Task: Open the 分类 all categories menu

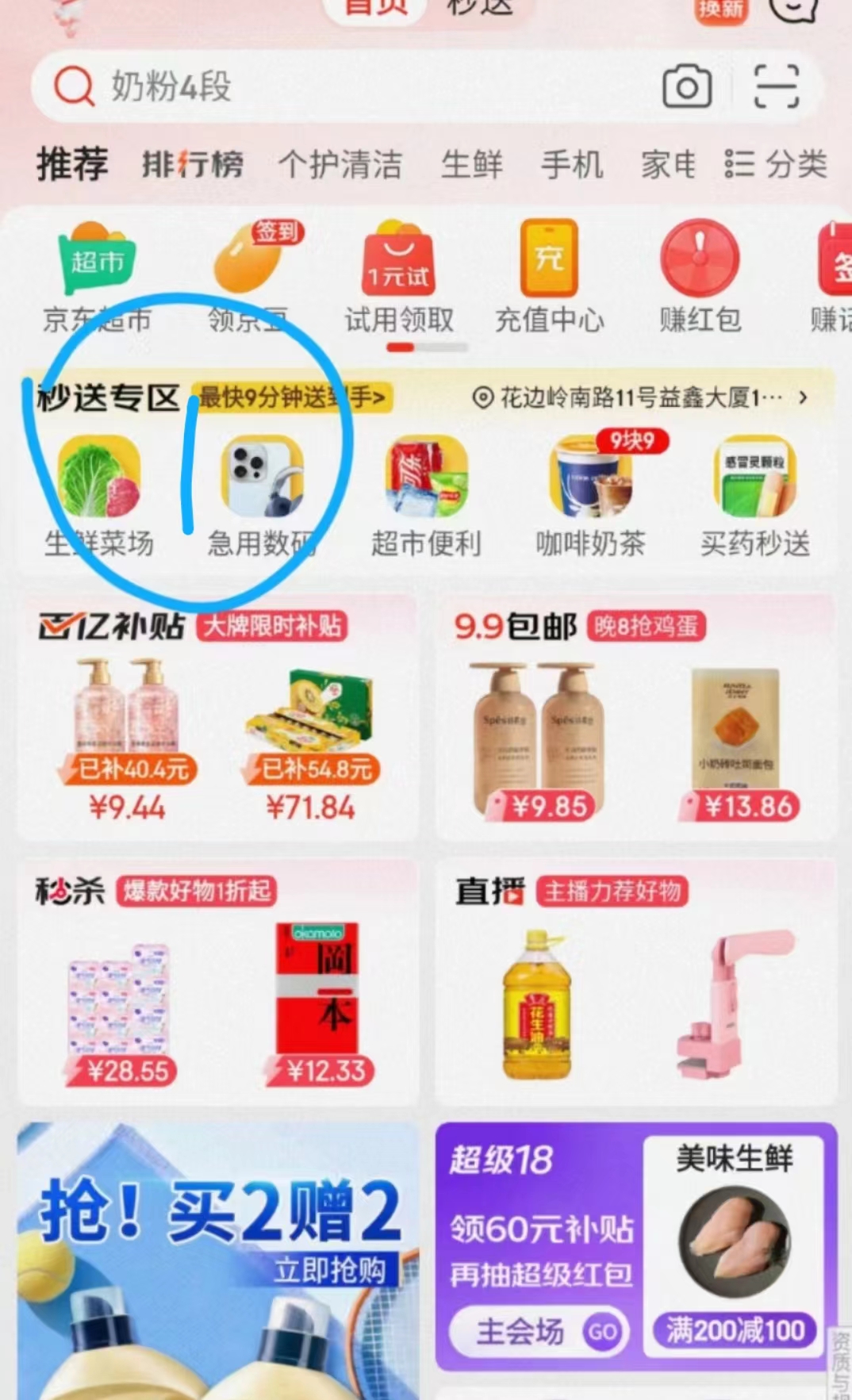Action: click(776, 165)
